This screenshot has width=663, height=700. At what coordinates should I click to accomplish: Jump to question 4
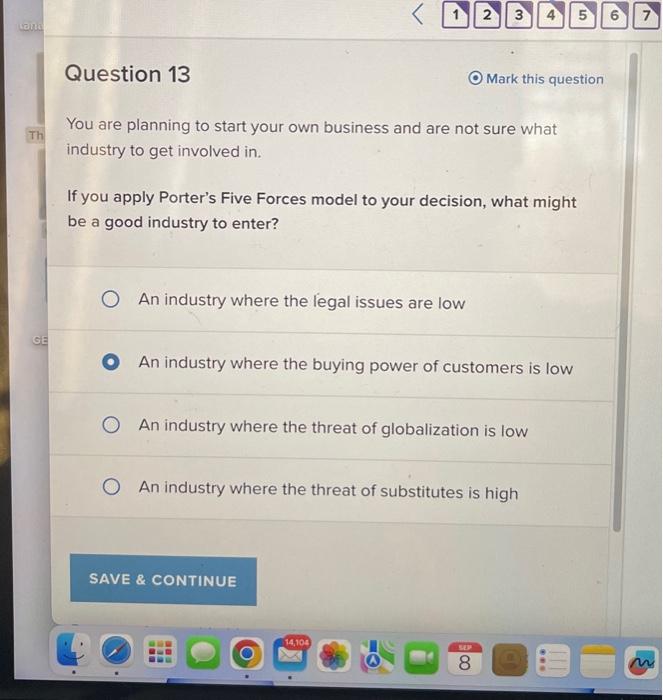(x=551, y=17)
